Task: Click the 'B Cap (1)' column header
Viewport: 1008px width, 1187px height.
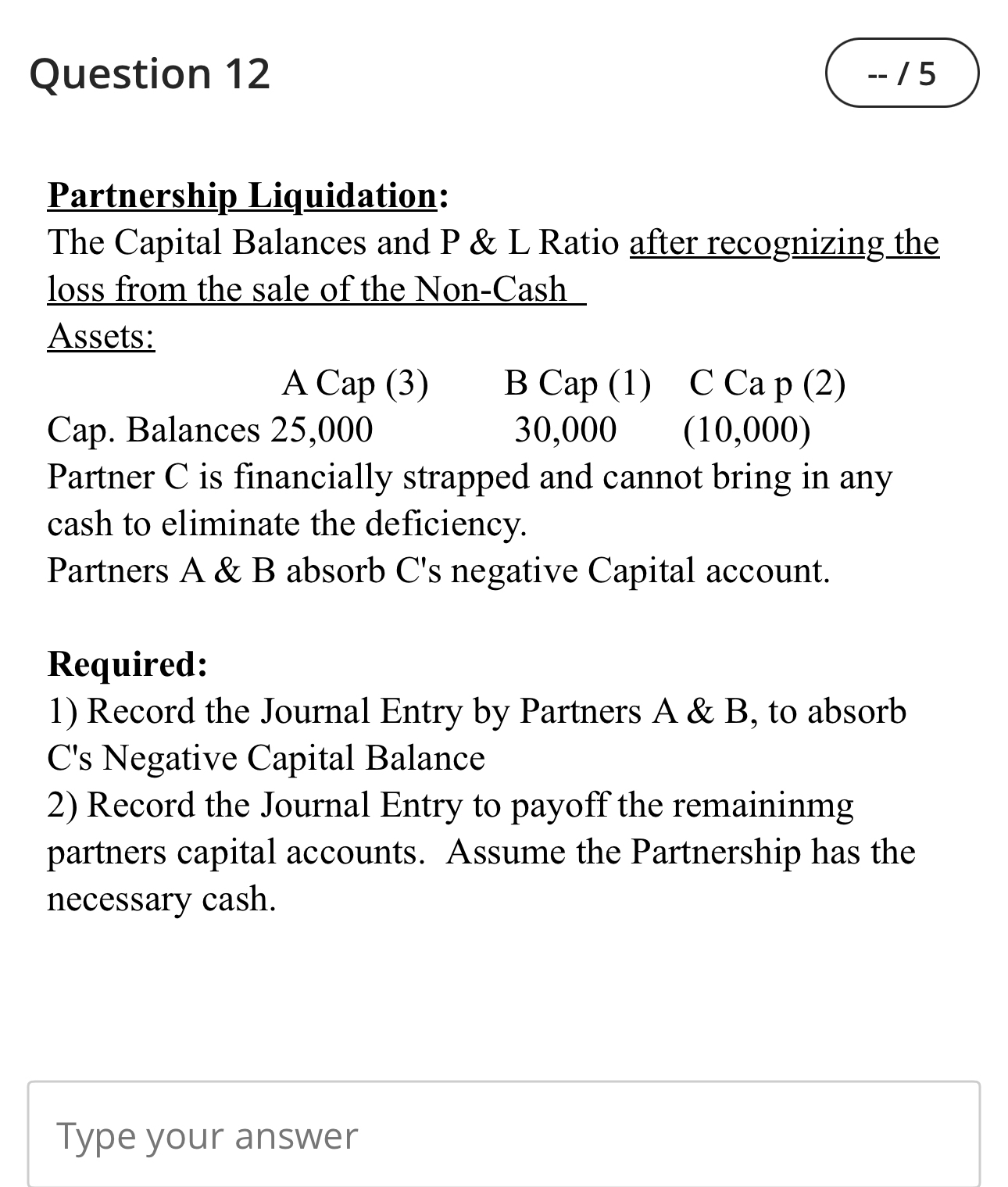Action: pyautogui.click(x=578, y=383)
